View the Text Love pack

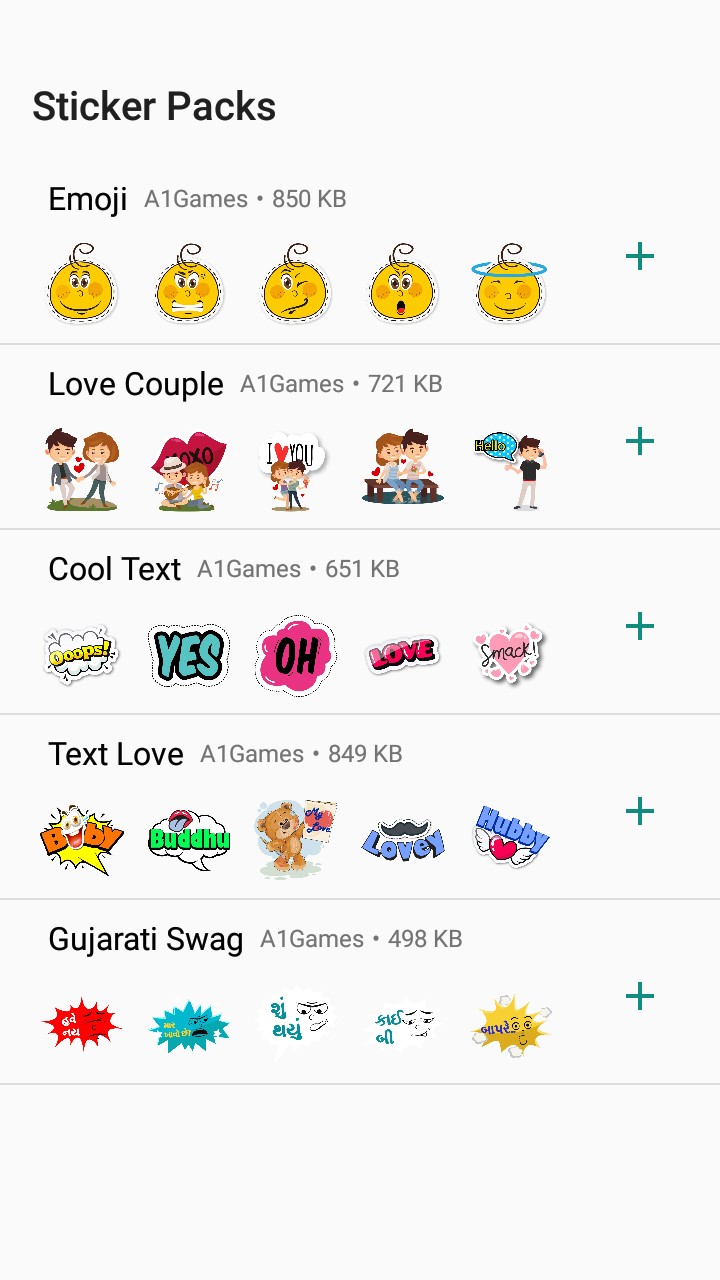click(x=116, y=754)
